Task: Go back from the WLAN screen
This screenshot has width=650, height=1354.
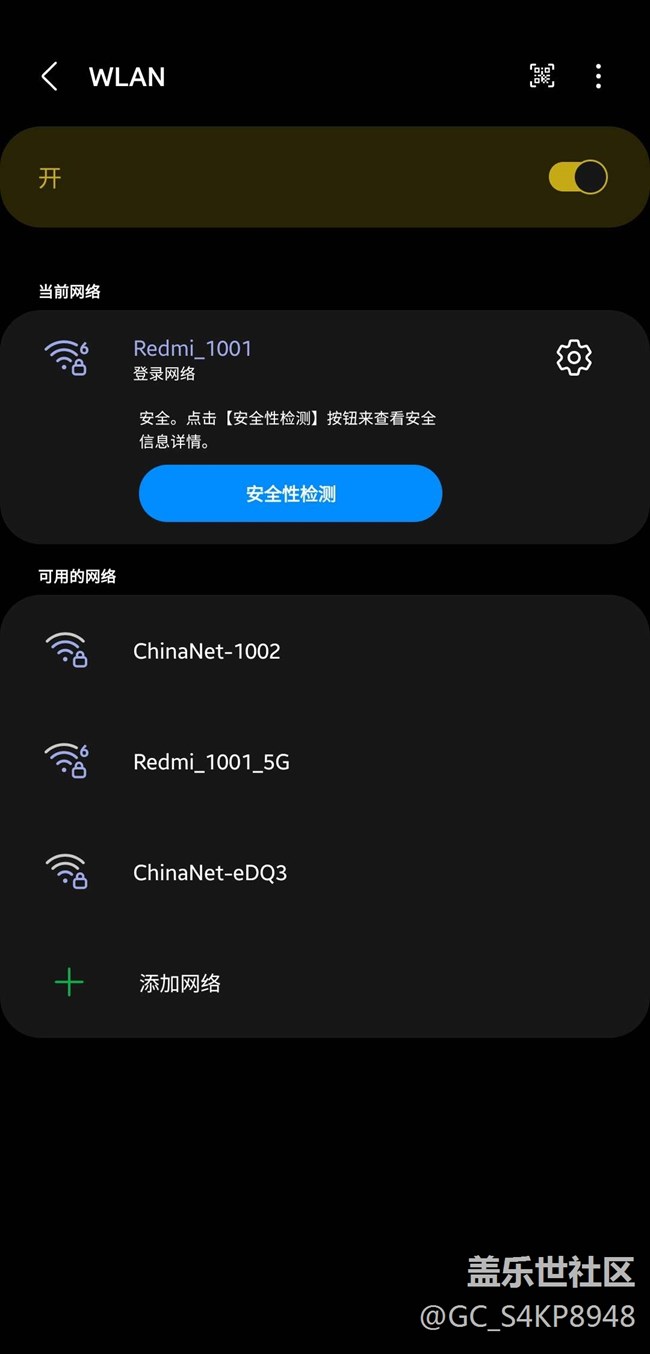Action: tap(49, 77)
